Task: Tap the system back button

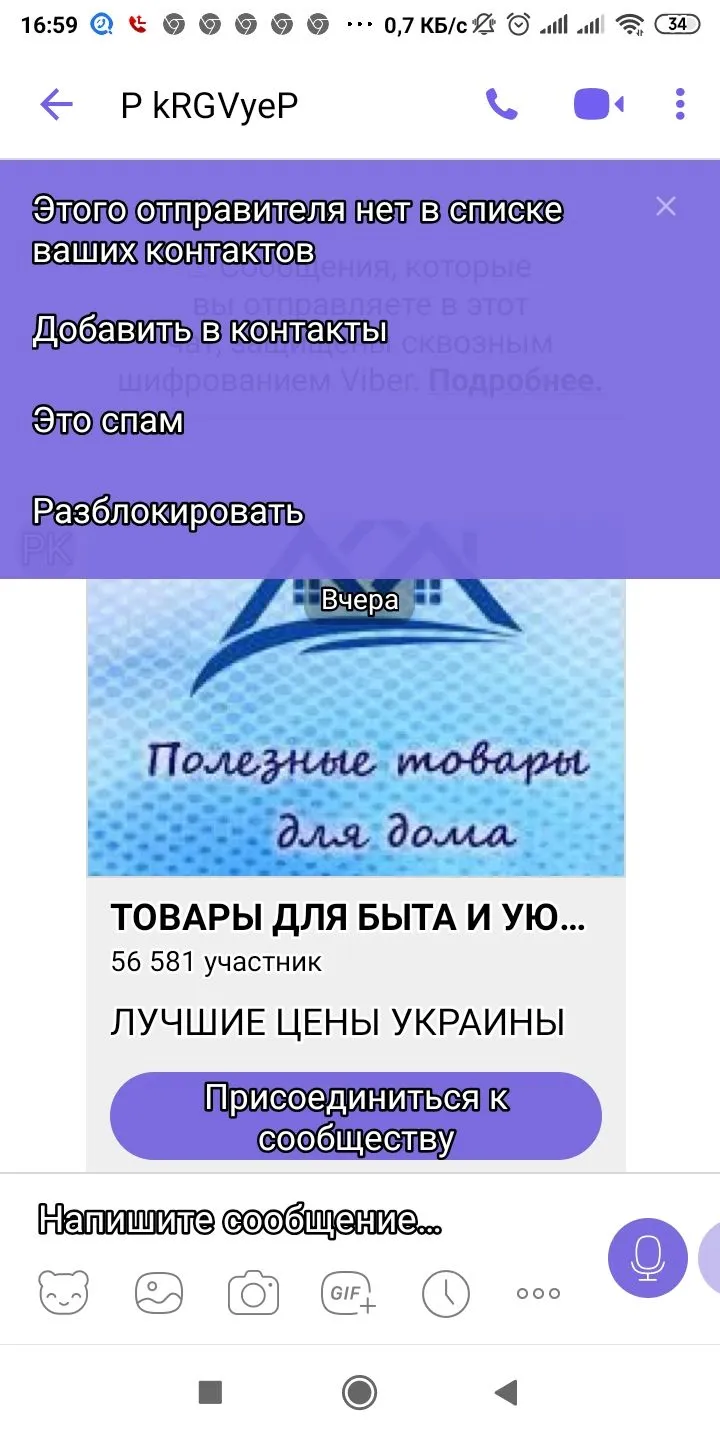Action: point(506,1392)
